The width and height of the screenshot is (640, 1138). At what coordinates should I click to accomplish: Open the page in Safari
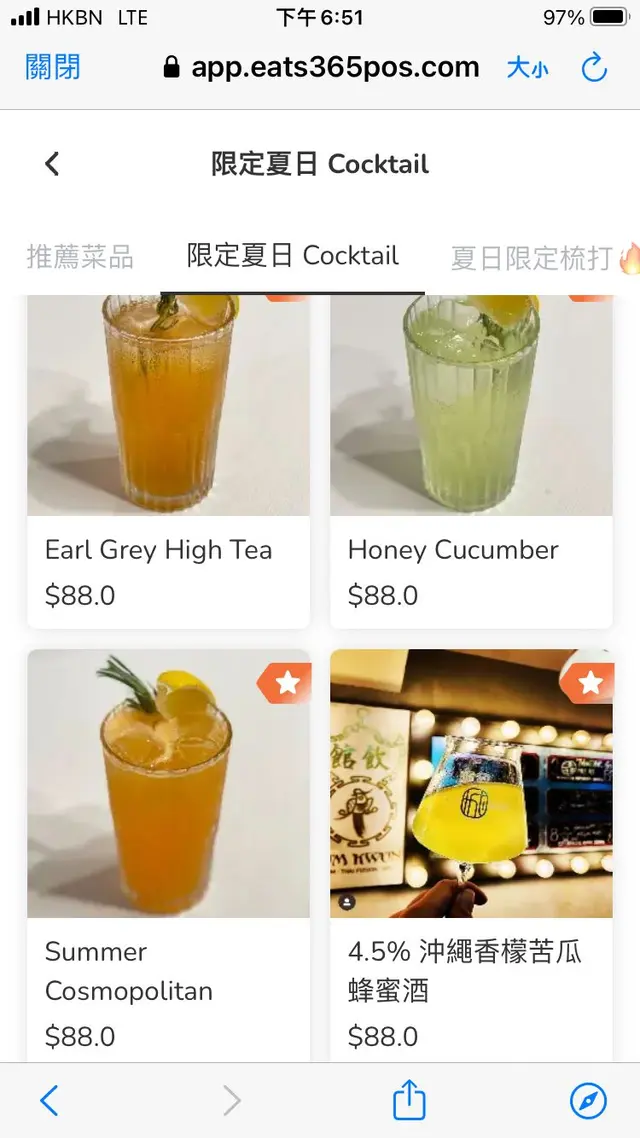(588, 1101)
